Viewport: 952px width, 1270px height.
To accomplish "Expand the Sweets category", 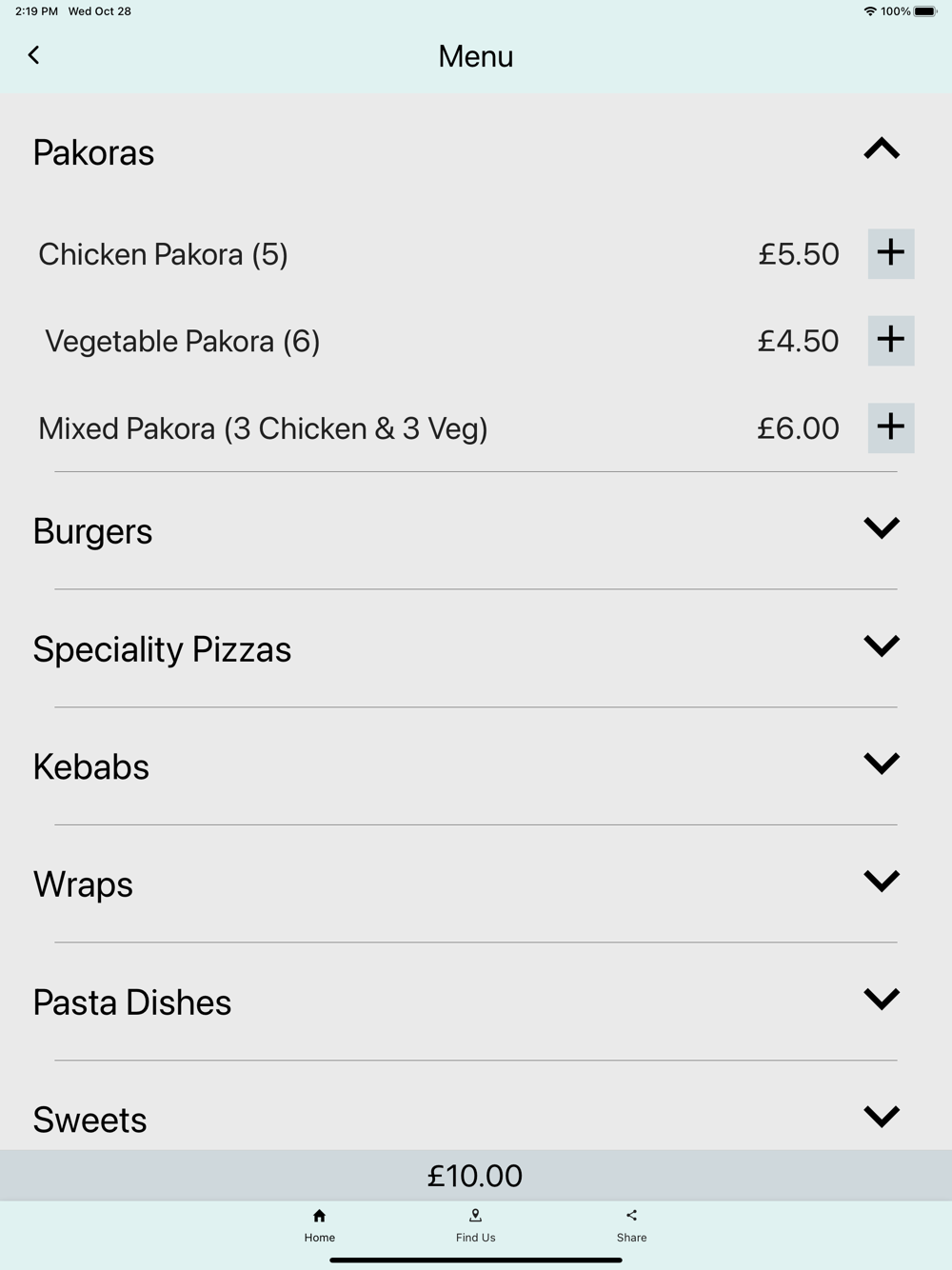I will (881, 1117).
